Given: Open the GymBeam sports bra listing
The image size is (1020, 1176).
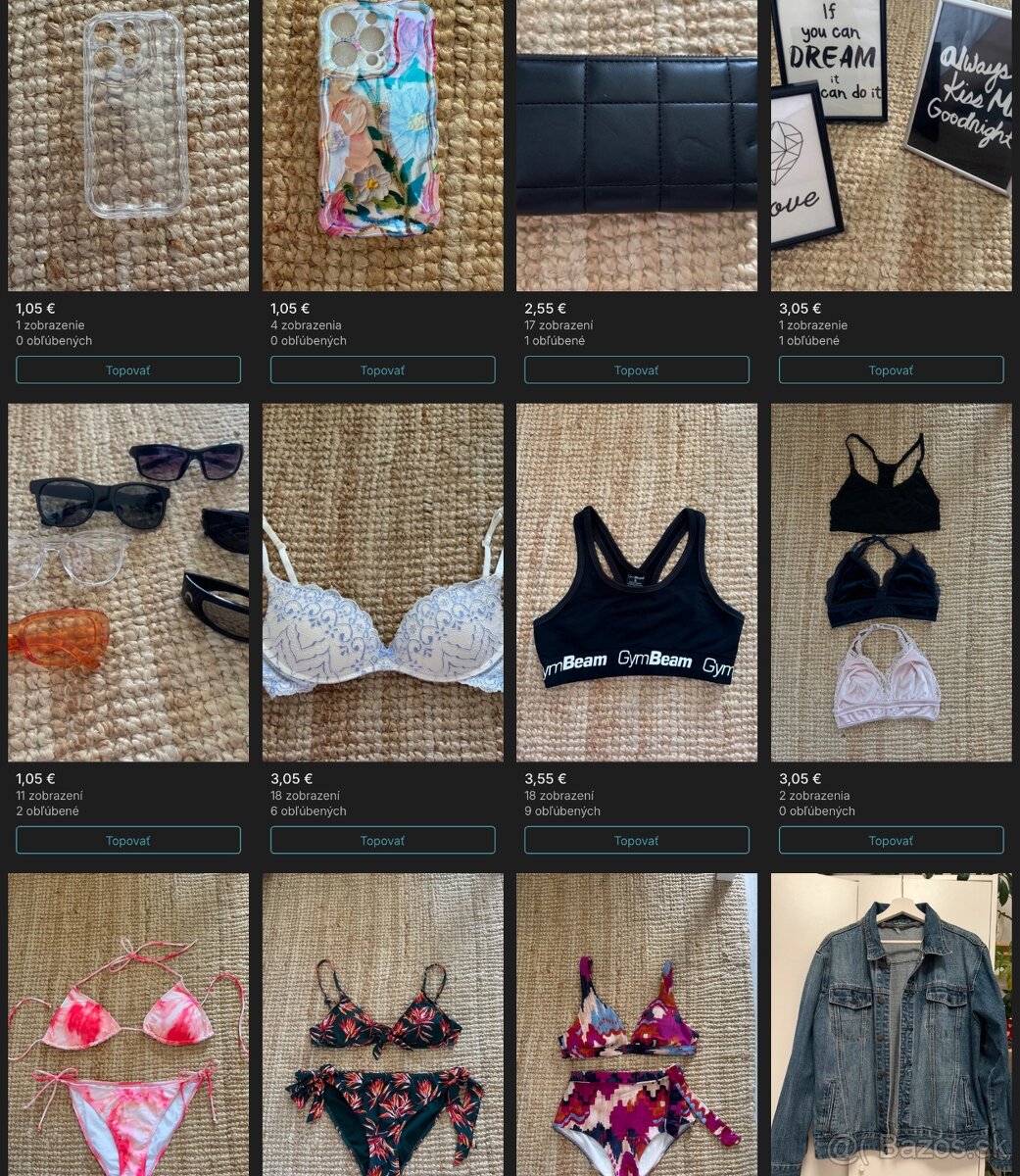Looking at the screenshot, I should (637, 582).
